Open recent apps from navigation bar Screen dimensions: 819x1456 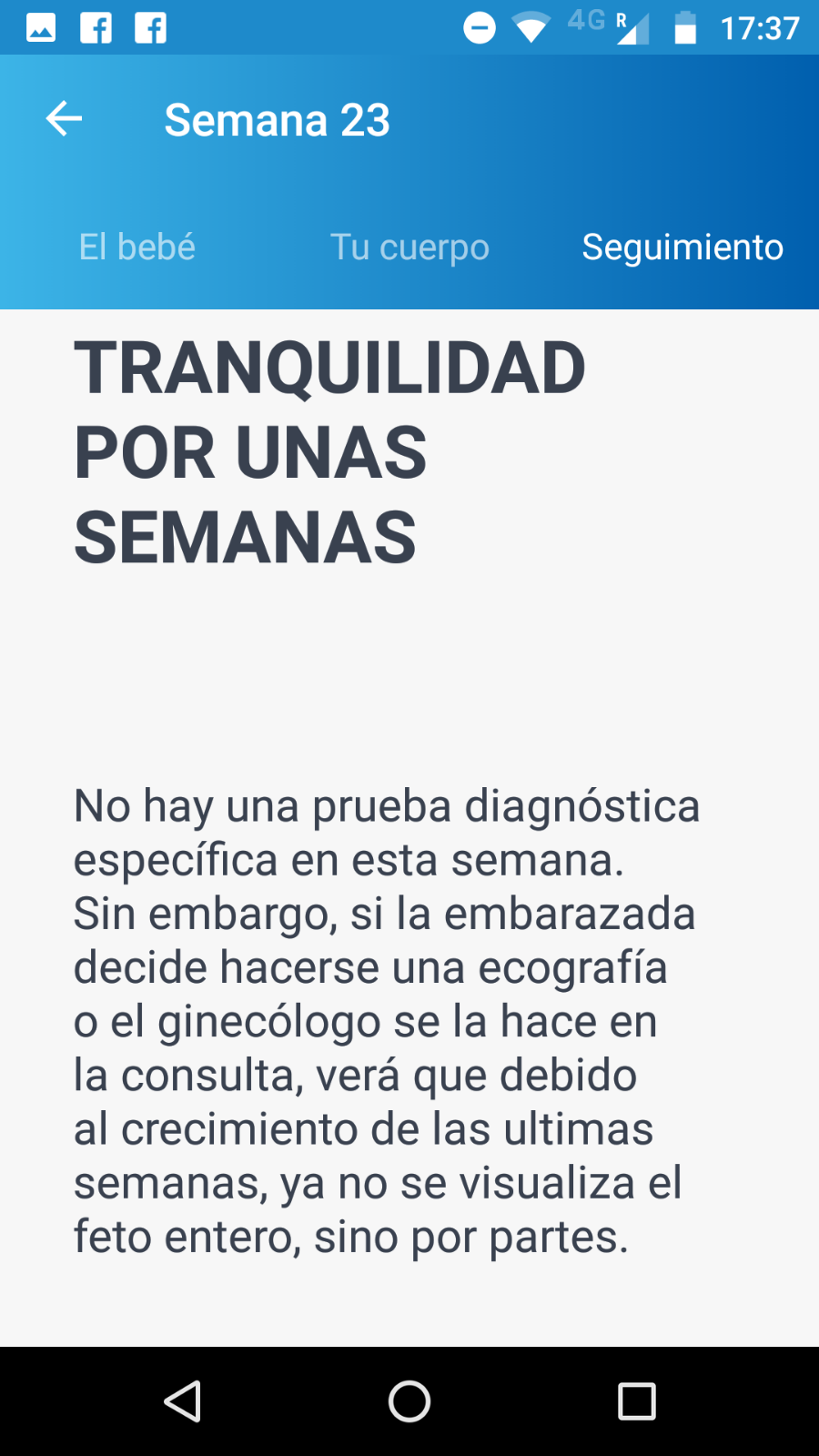coord(636,1401)
